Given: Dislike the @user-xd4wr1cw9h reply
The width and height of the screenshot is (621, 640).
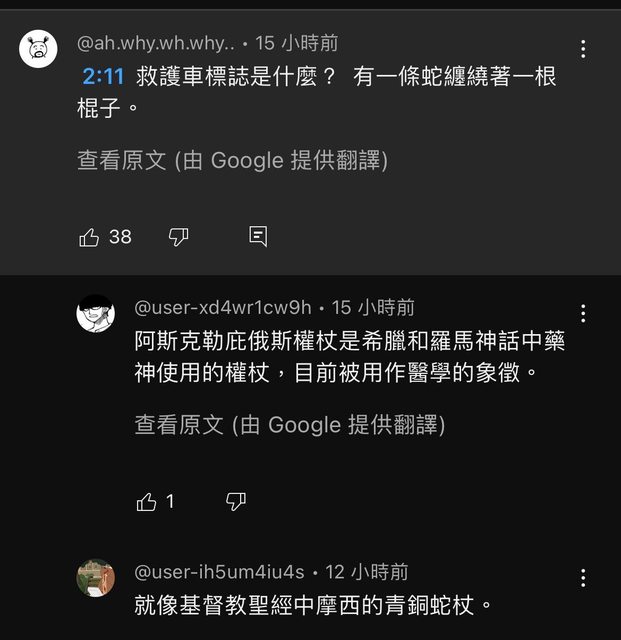Looking at the screenshot, I should (x=235, y=502).
